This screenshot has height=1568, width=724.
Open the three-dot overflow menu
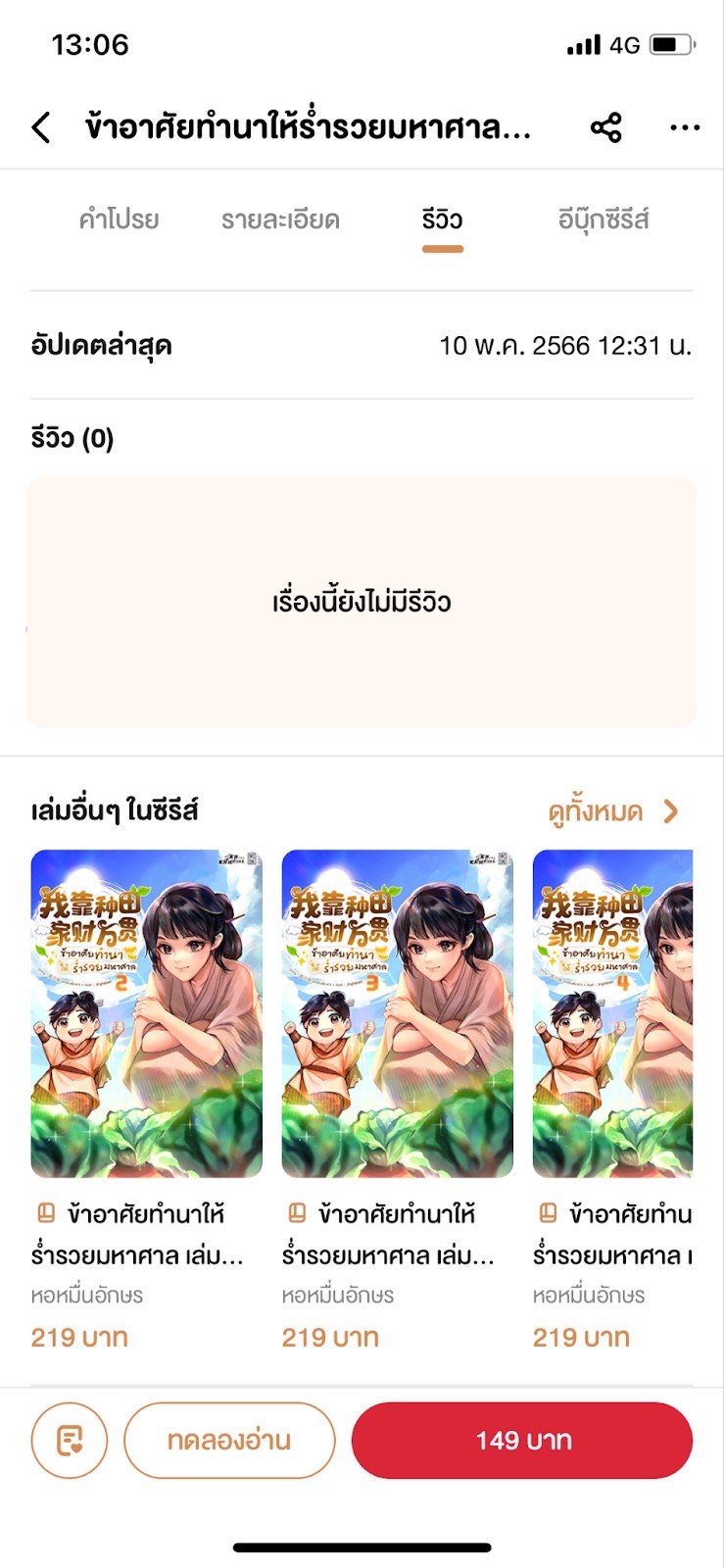tap(684, 127)
